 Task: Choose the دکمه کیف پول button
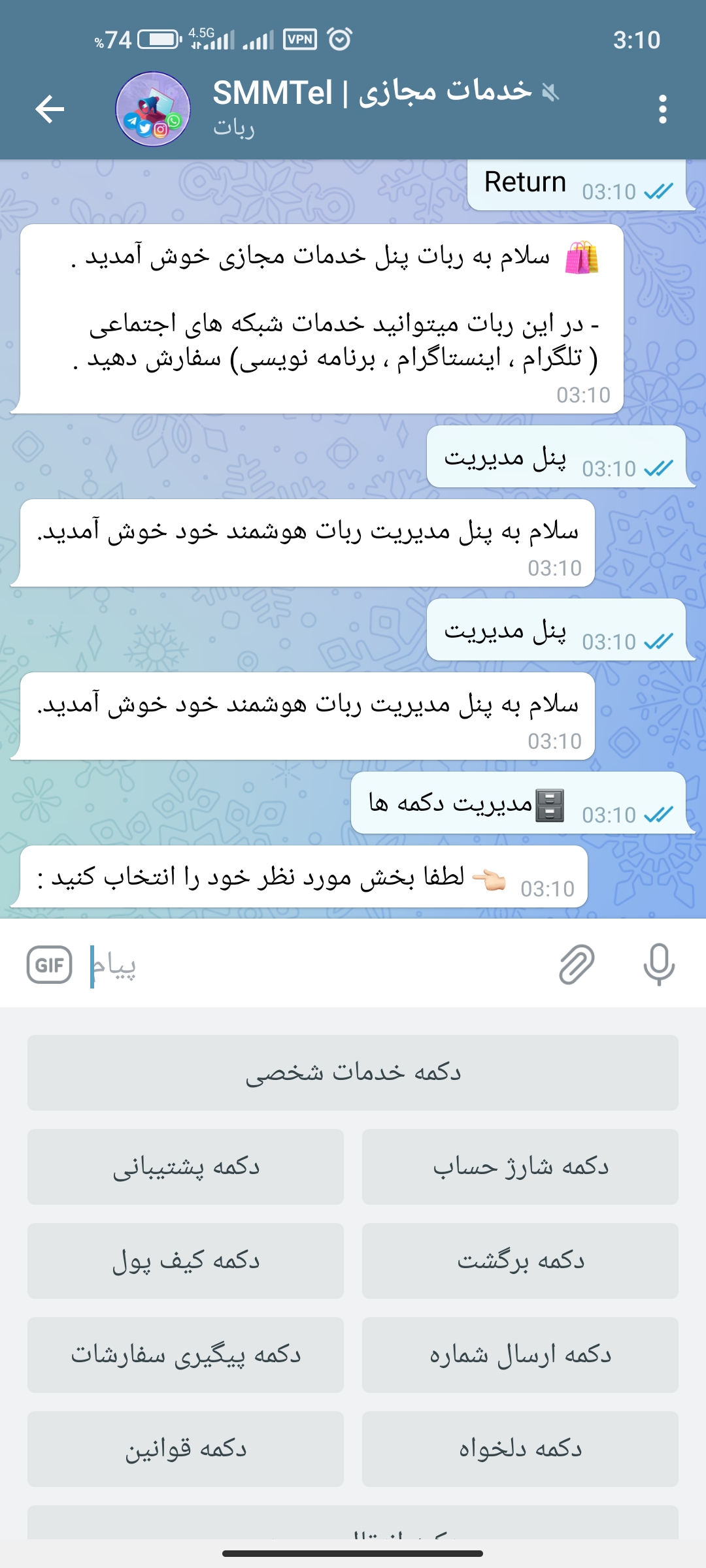(x=186, y=1261)
